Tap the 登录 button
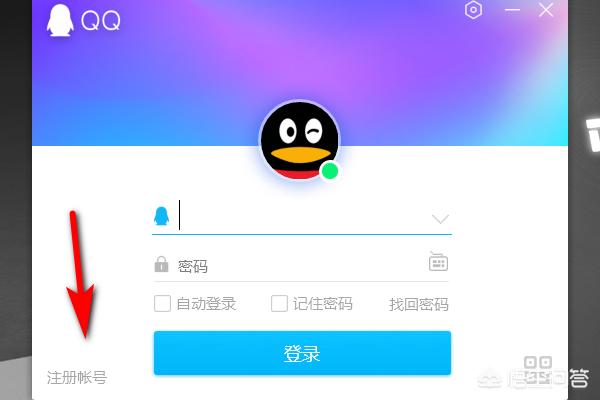Viewport: 600px width, 400px height. (x=302, y=354)
